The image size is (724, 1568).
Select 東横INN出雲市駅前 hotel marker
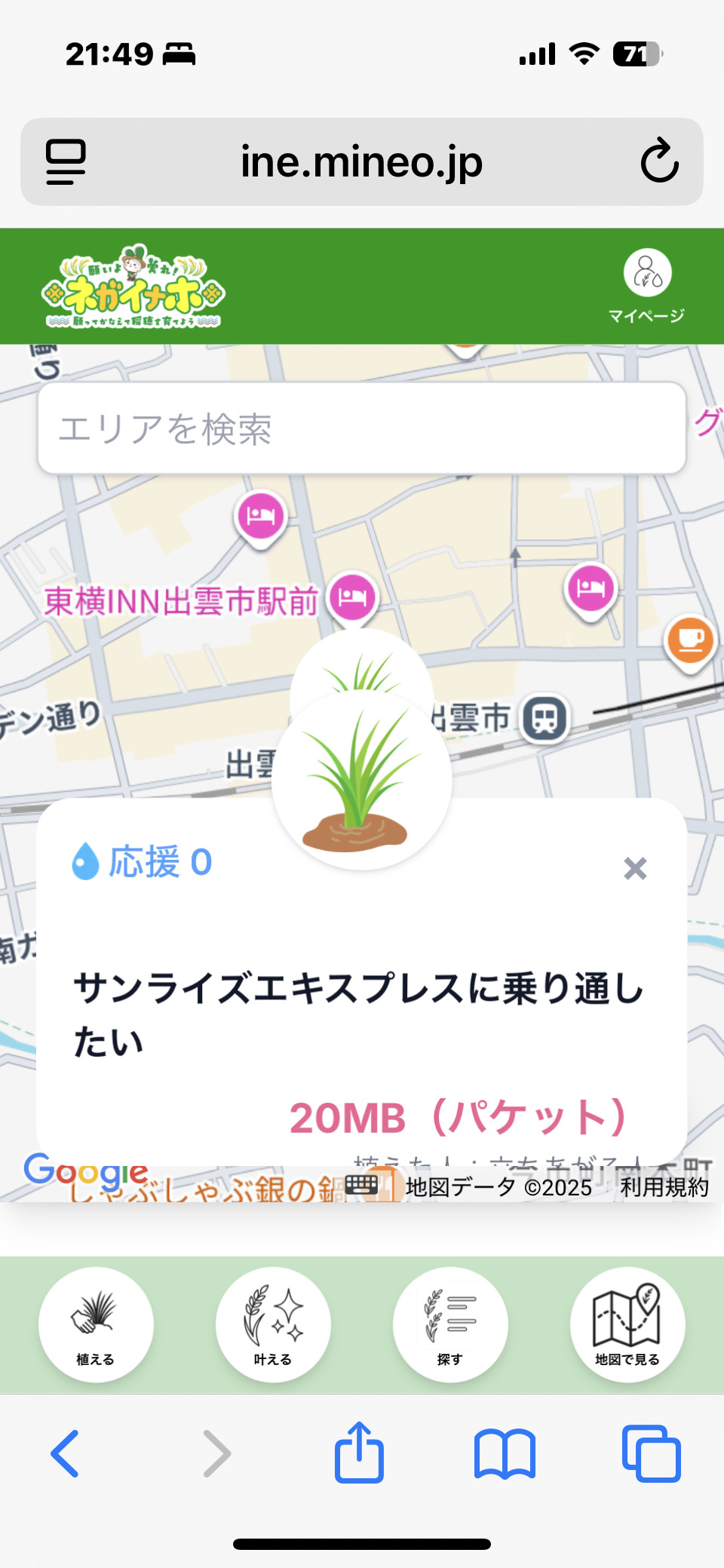tap(352, 597)
